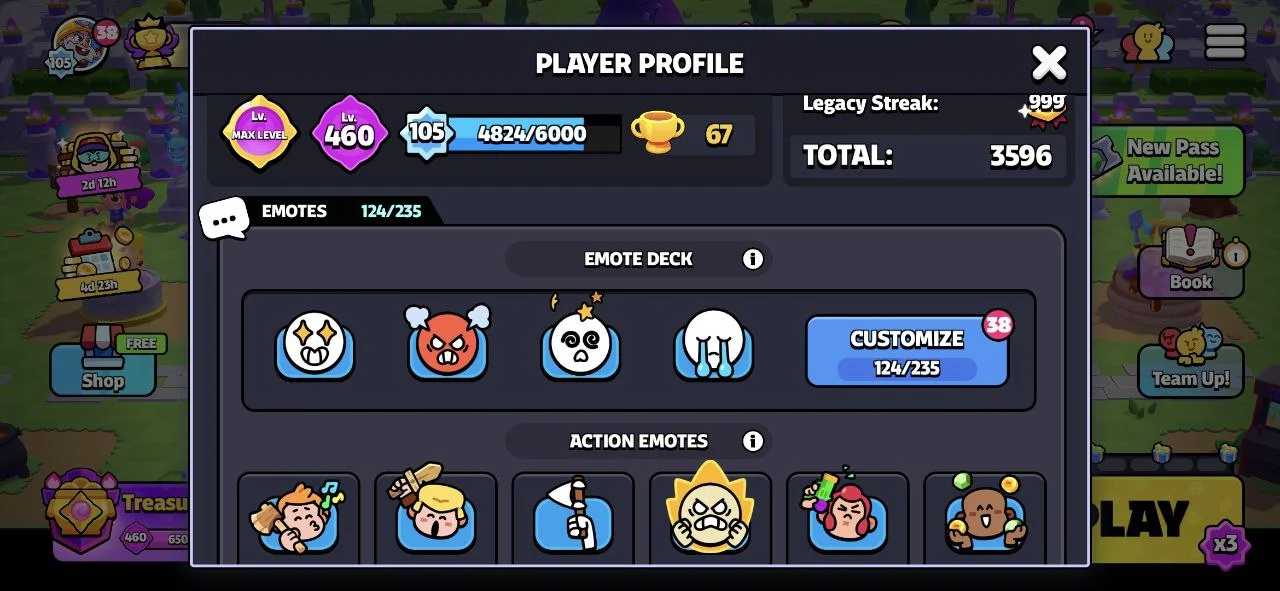Show info about the Emote Deck
The width and height of the screenshot is (1280, 591).
(753, 259)
